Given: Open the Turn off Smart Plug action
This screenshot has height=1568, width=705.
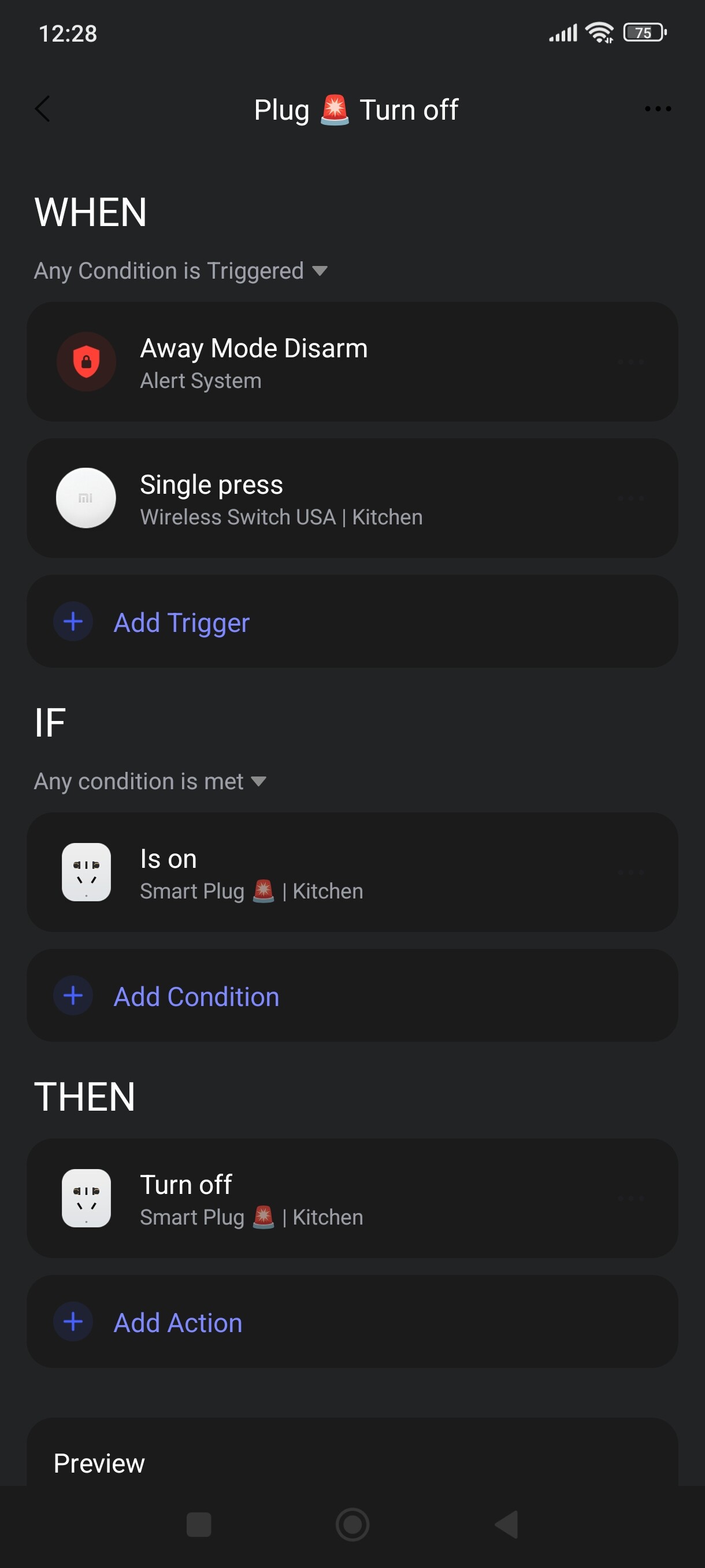Looking at the screenshot, I should [351, 1199].
